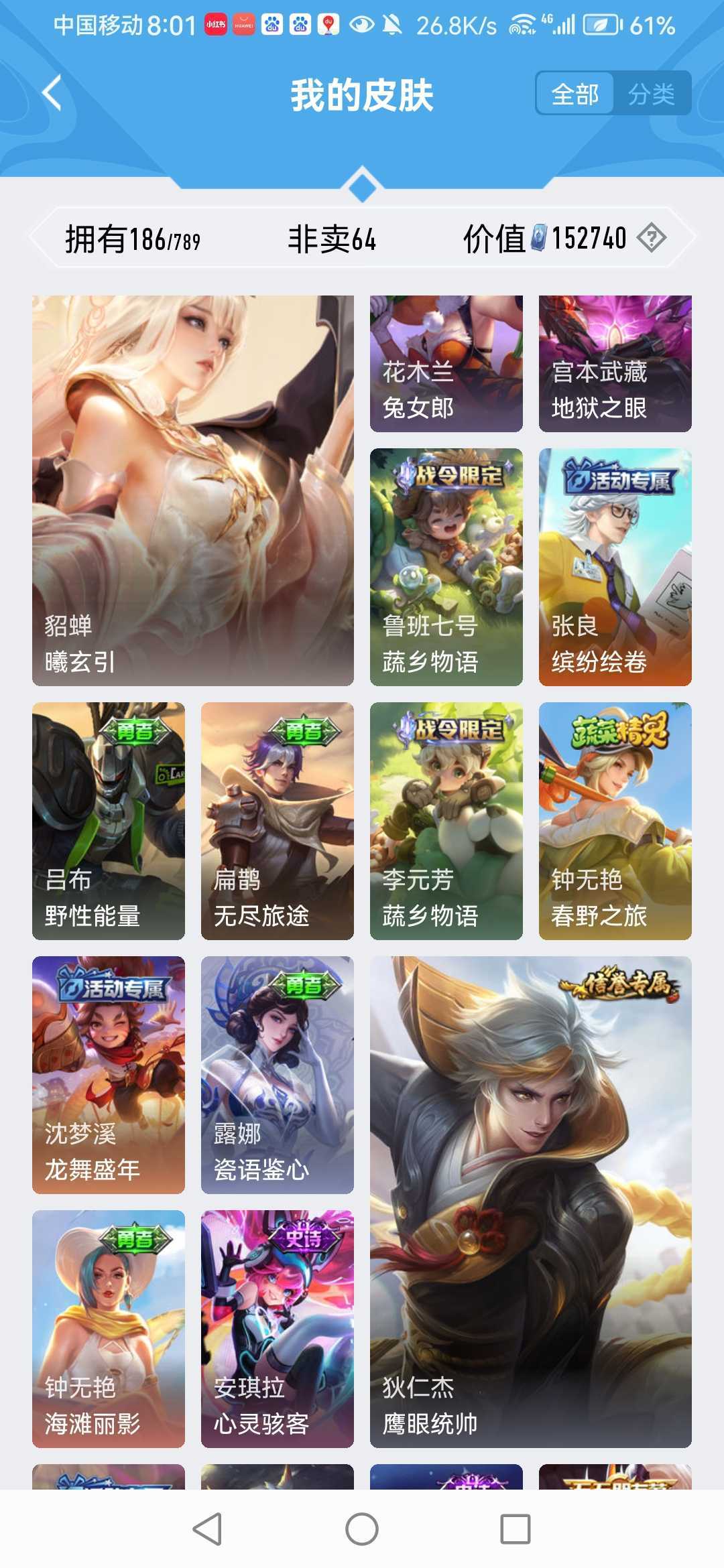Switch to the 分类 tab
Screen dimensions: 724x1568
tap(652, 94)
